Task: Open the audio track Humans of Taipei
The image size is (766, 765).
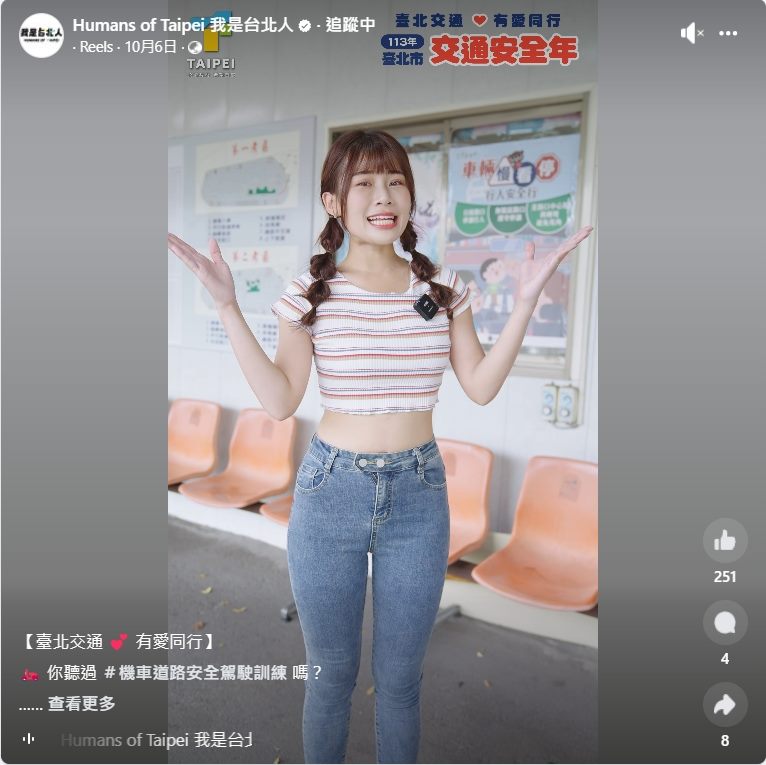Action: (156, 740)
